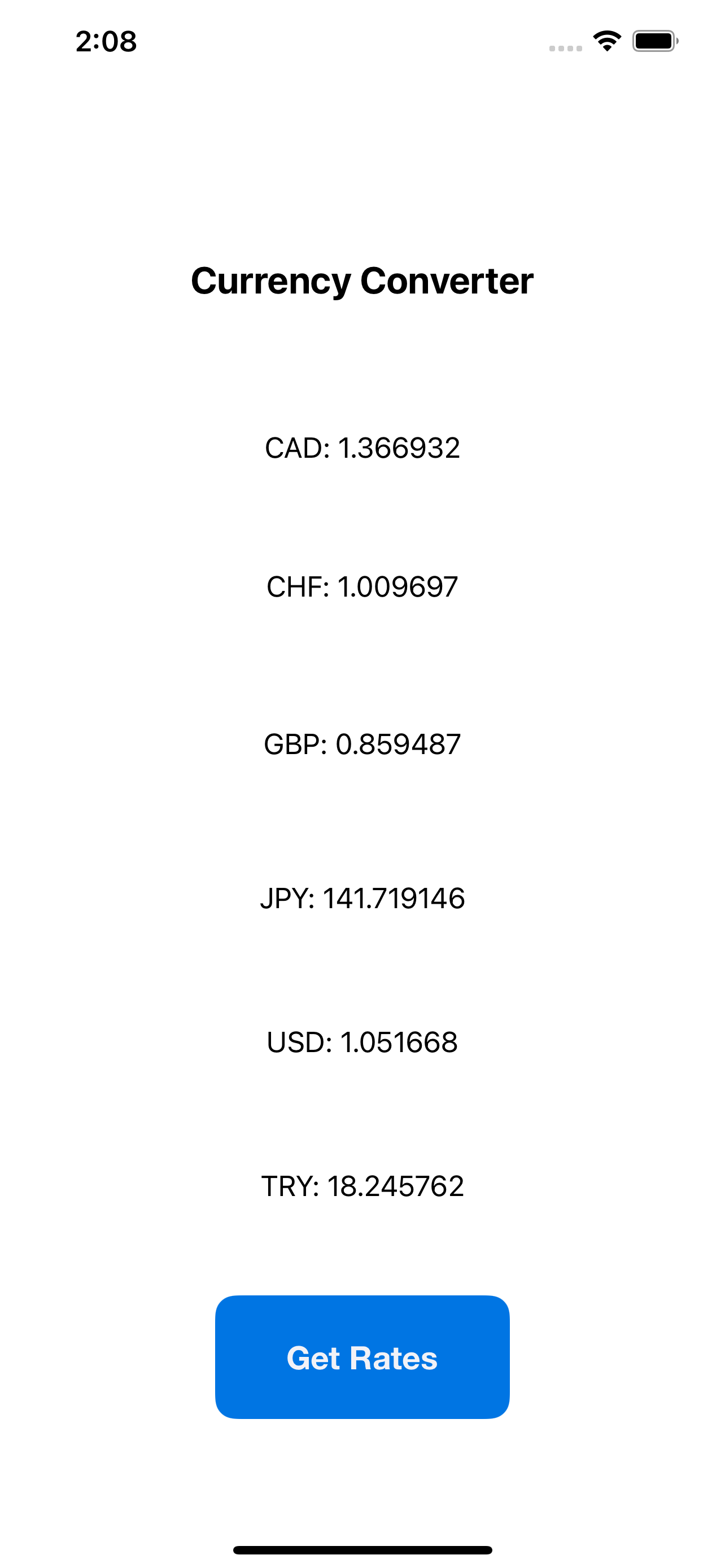Tap the battery icon in status bar
Image resolution: width=725 pixels, height=1568 pixels.
654,40
